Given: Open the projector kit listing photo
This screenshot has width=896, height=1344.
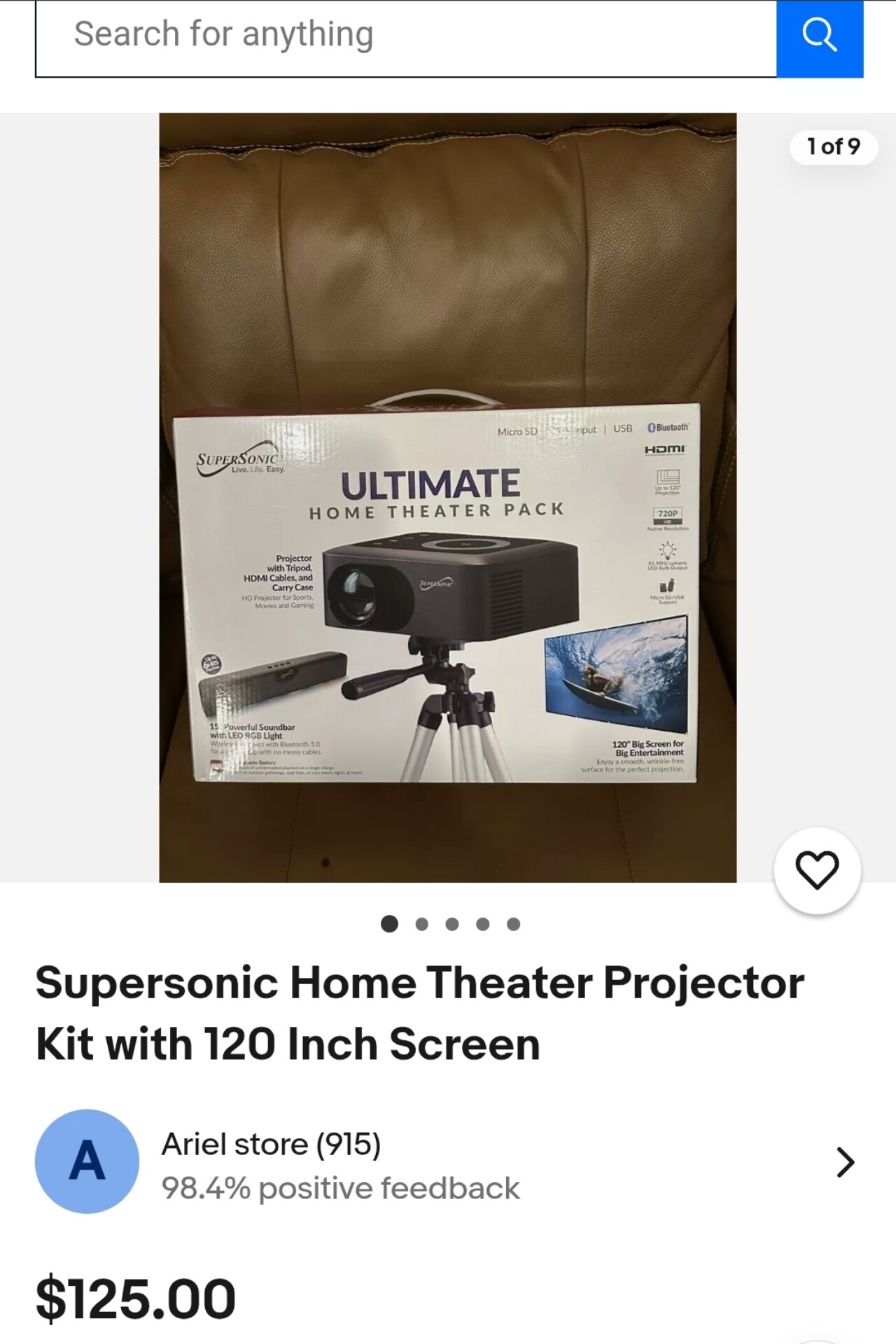Looking at the screenshot, I should click(x=448, y=497).
